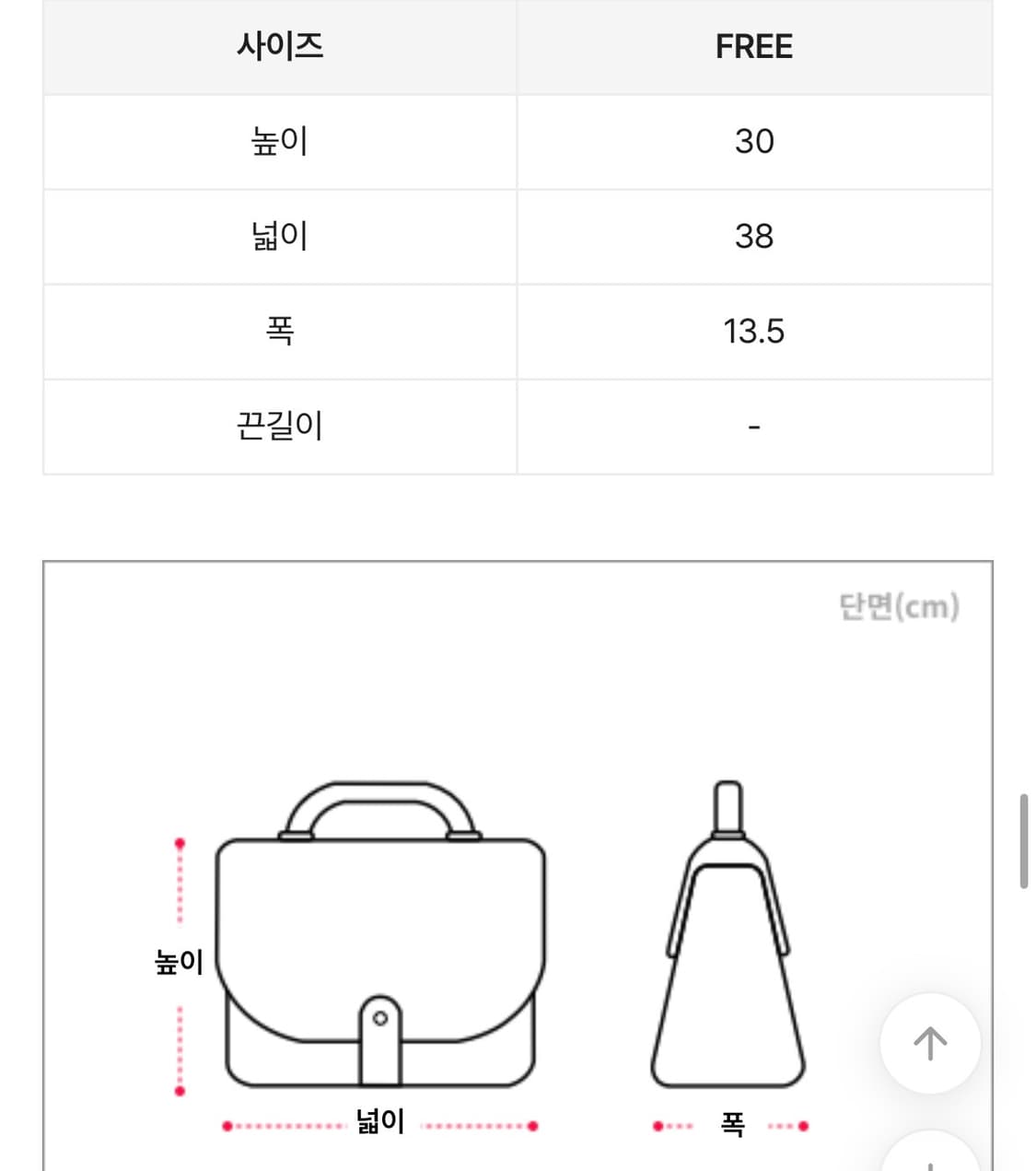Select the value 13.5 in the table
This screenshot has width=1036, height=1171.
[753, 332]
